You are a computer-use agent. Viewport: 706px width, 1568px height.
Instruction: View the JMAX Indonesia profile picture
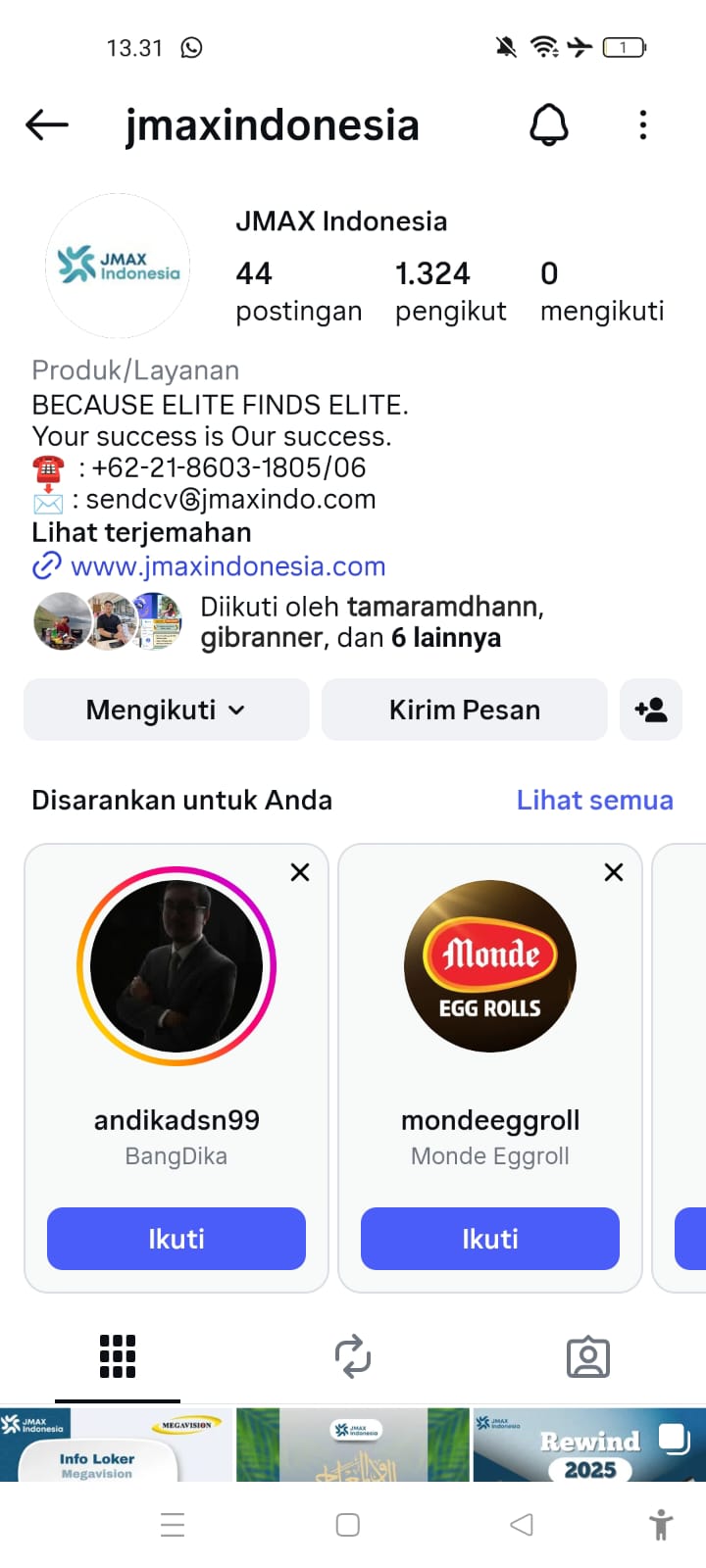click(x=118, y=266)
